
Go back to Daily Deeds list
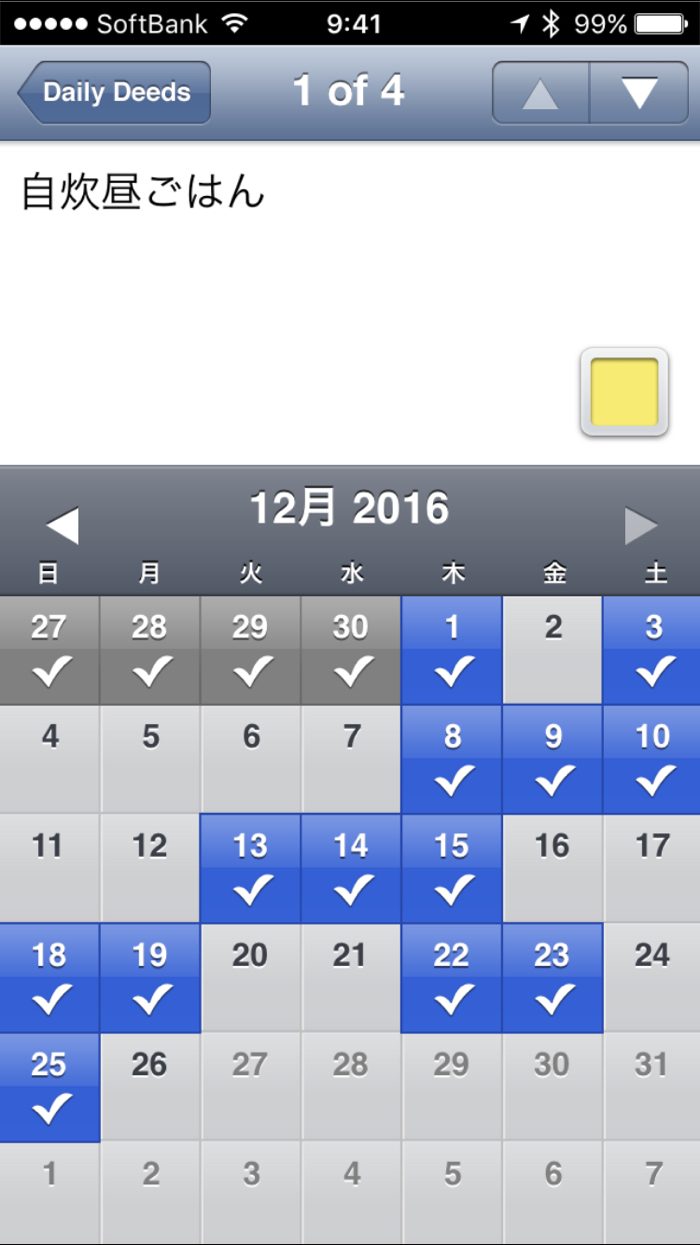coord(114,93)
